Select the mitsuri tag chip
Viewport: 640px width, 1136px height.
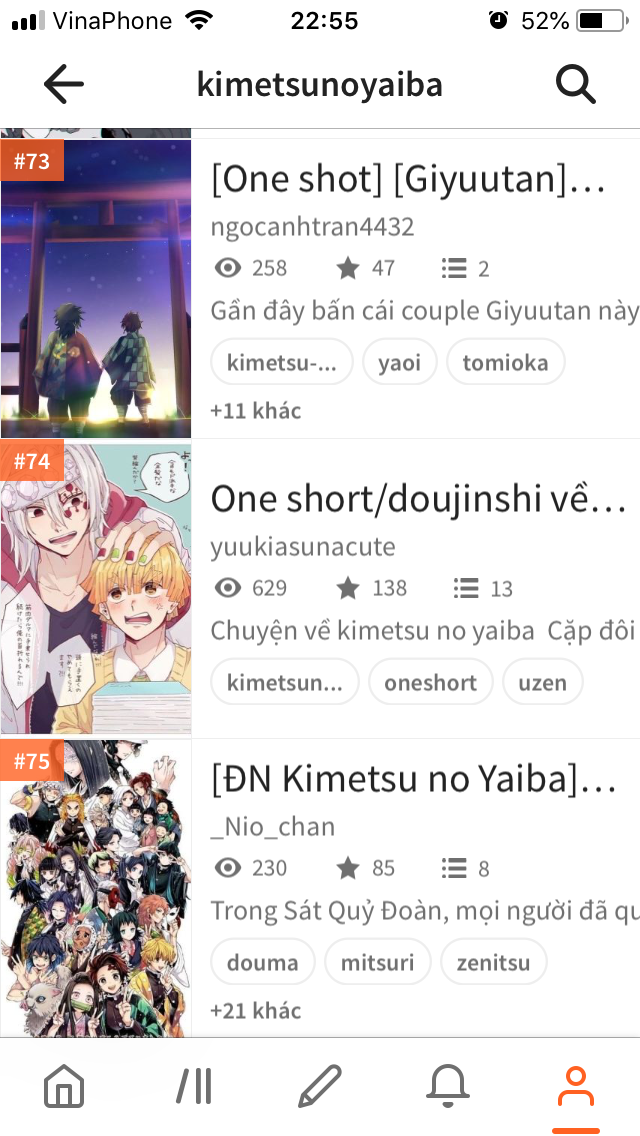378,962
